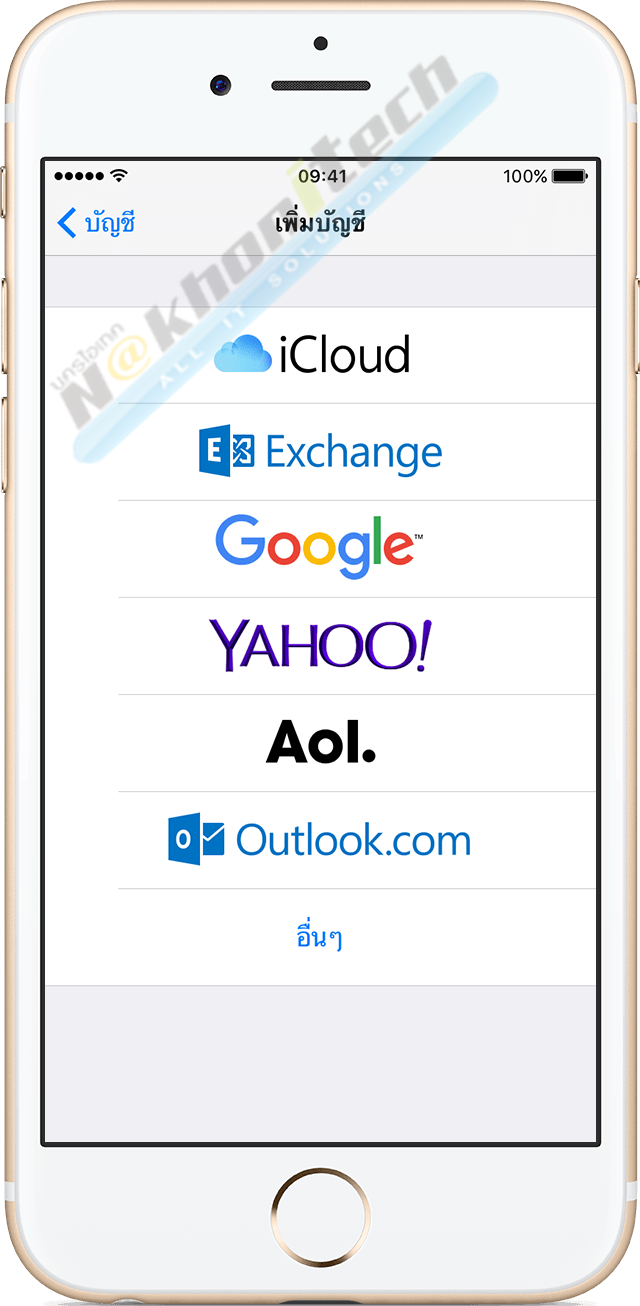Go back to the บัญชี screen
The width and height of the screenshot is (640, 1306).
point(96,222)
